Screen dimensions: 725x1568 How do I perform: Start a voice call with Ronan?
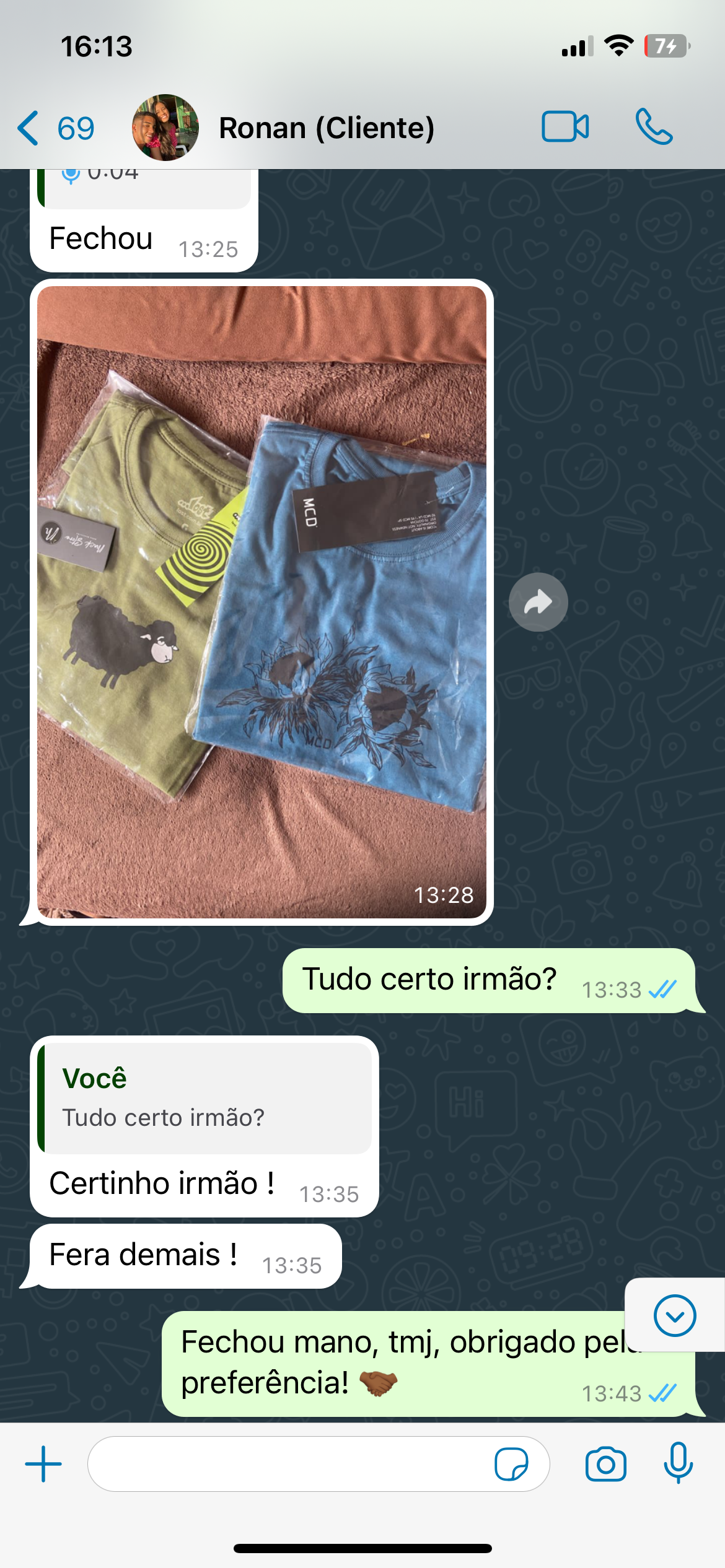[x=654, y=127]
